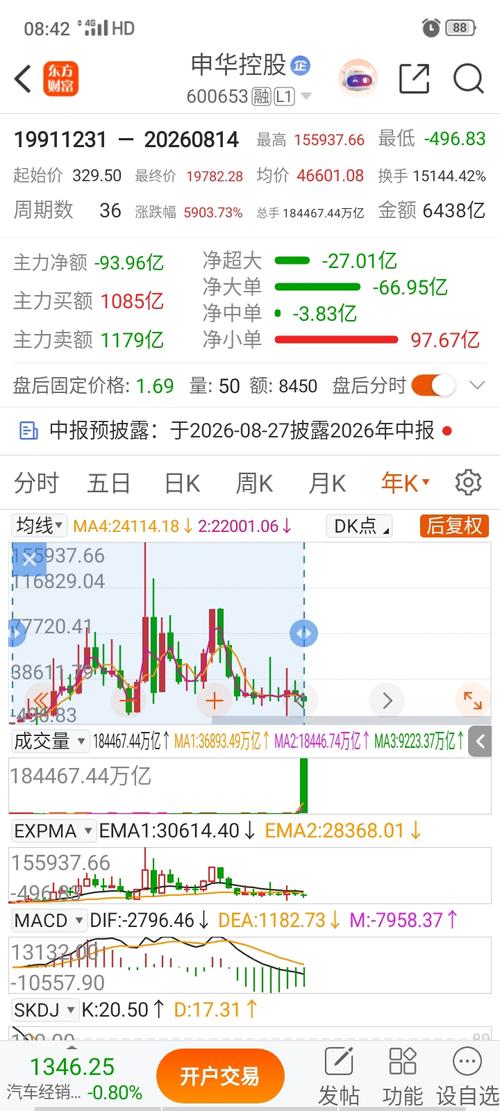Image resolution: width=500 pixels, height=1111 pixels.
Task: Switch to the 分时 chart tab
Action: point(36,483)
